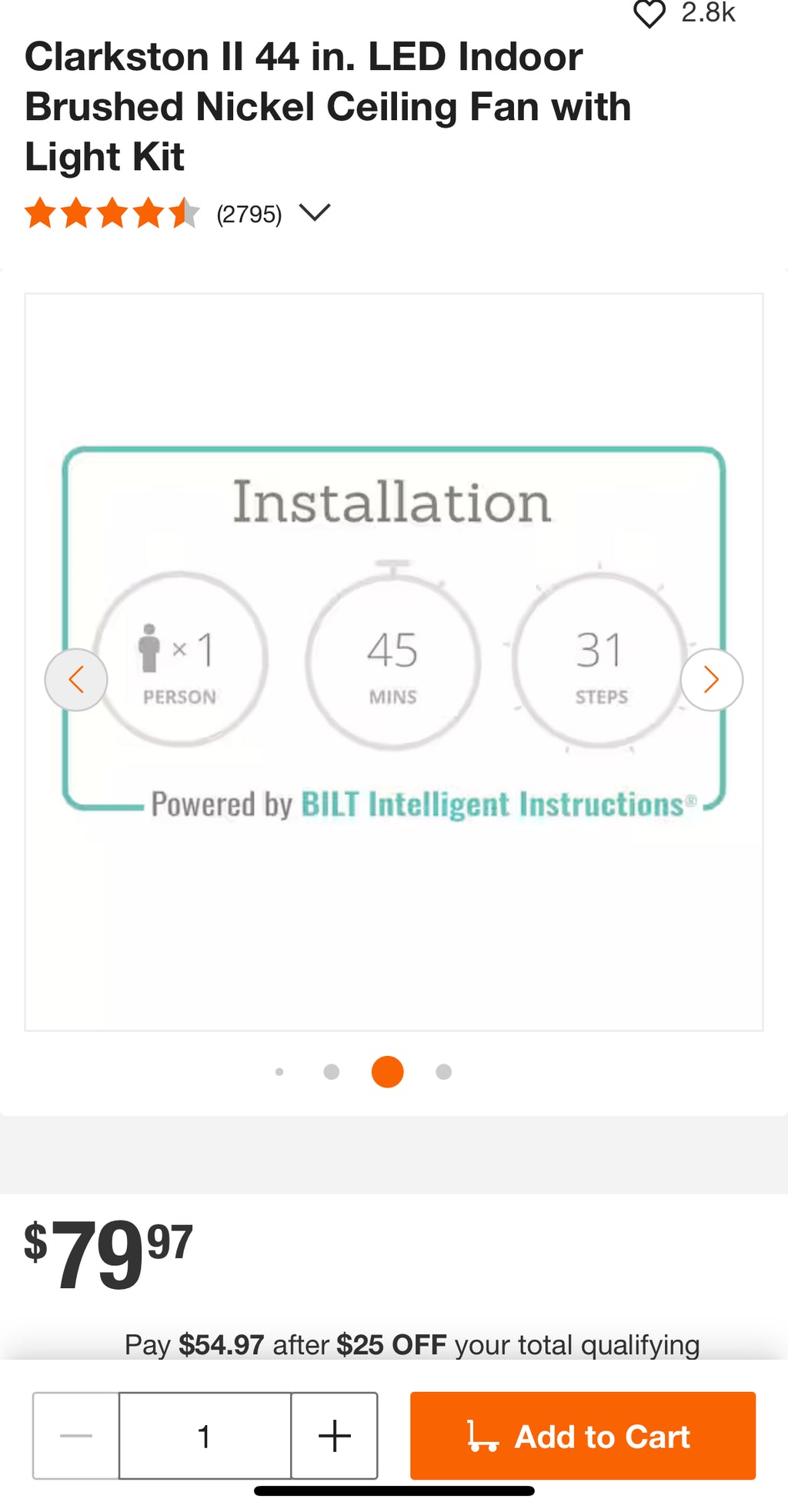The height and width of the screenshot is (1512, 788).
Task: Increase quantity with the plus button
Action: point(335,1435)
